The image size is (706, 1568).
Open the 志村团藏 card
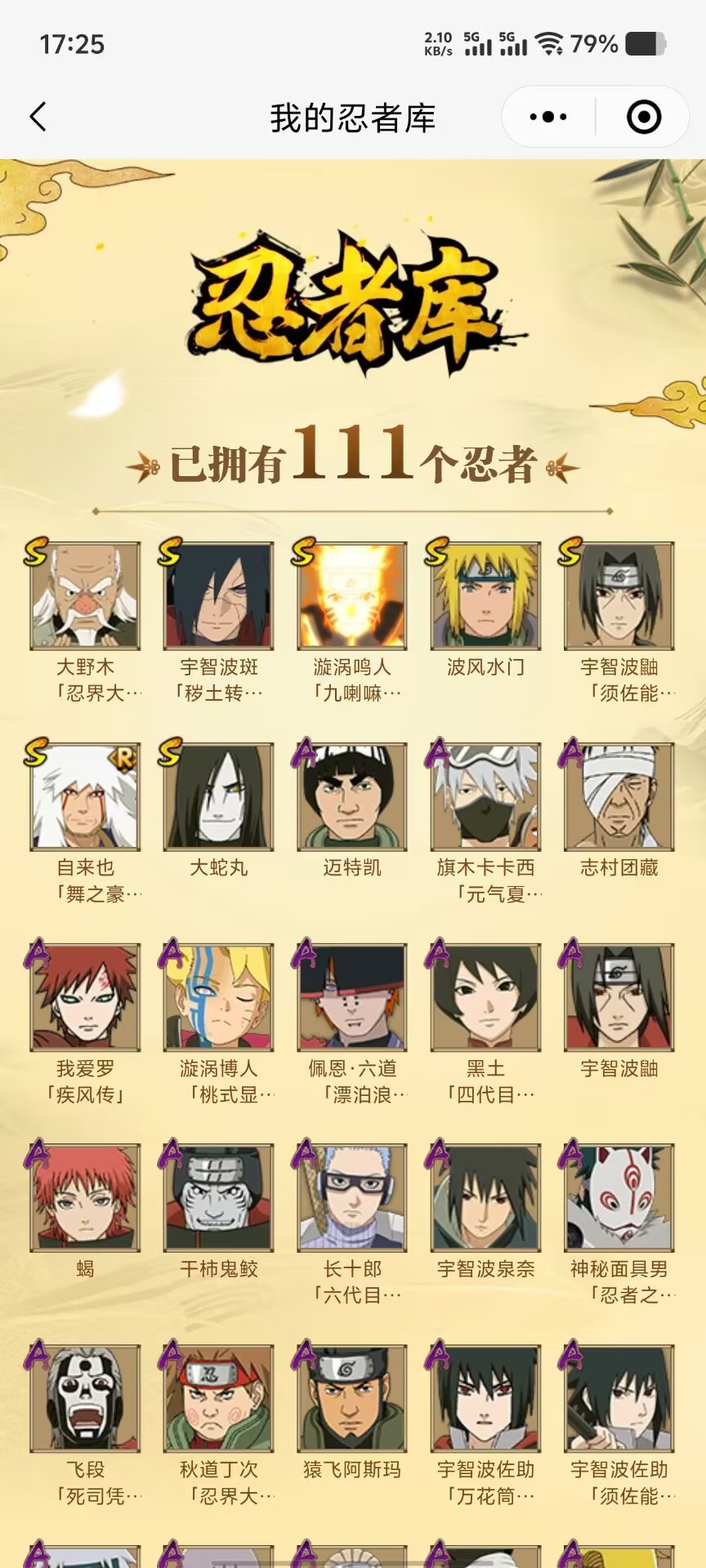tap(619, 796)
